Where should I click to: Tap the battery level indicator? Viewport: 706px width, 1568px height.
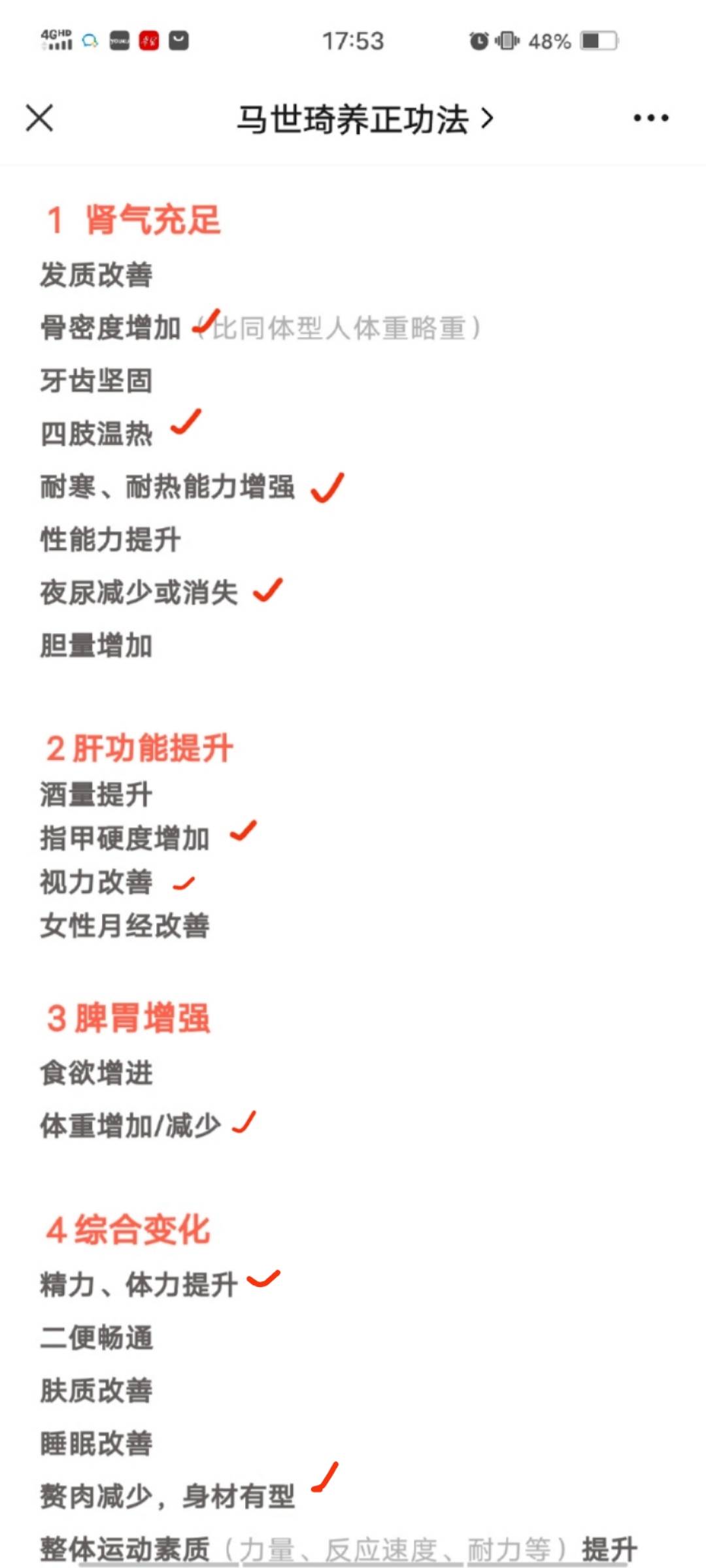click(x=599, y=41)
